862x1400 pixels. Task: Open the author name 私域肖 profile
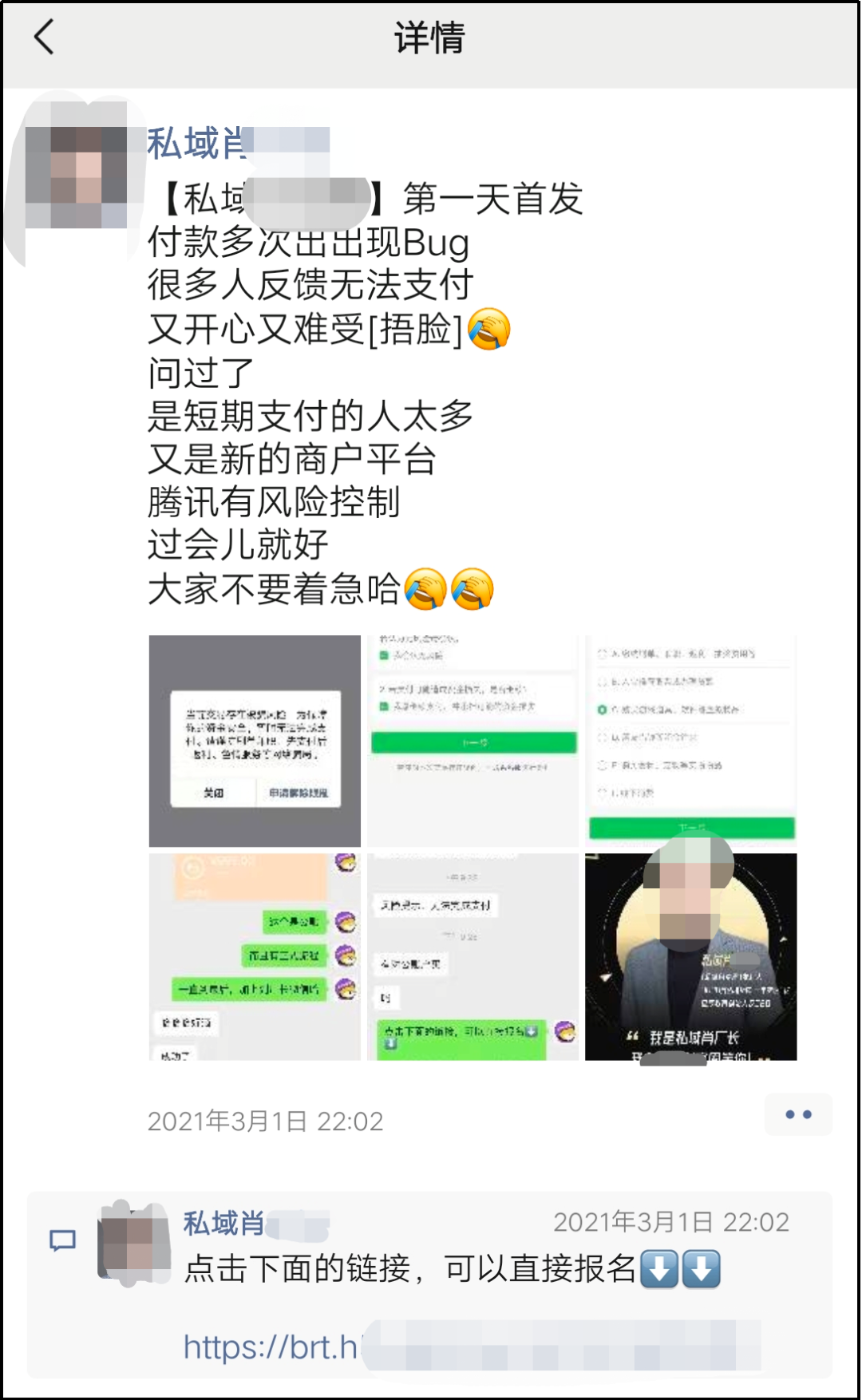coord(196,144)
